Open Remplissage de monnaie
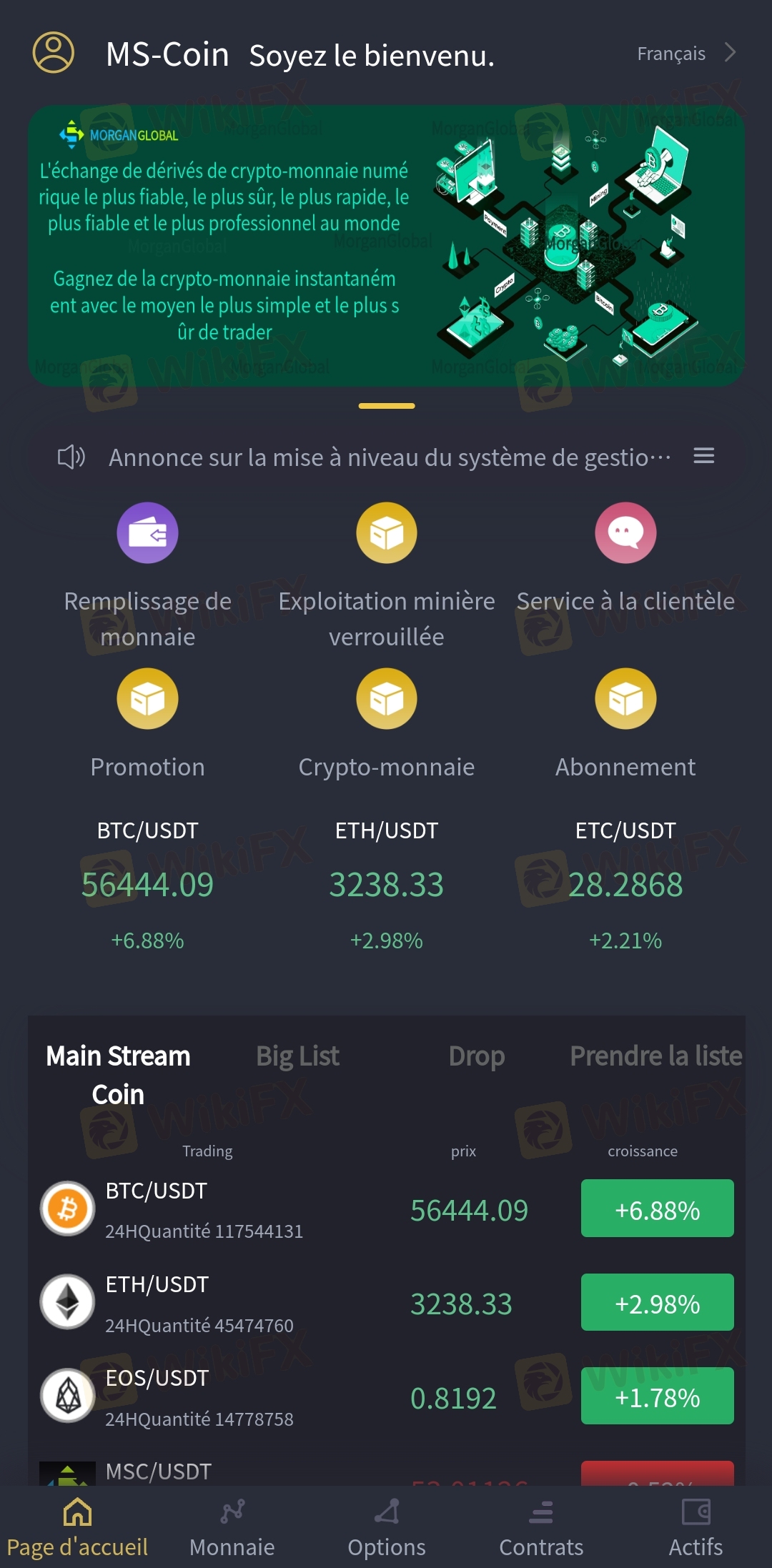 pyautogui.click(x=147, y=533)
